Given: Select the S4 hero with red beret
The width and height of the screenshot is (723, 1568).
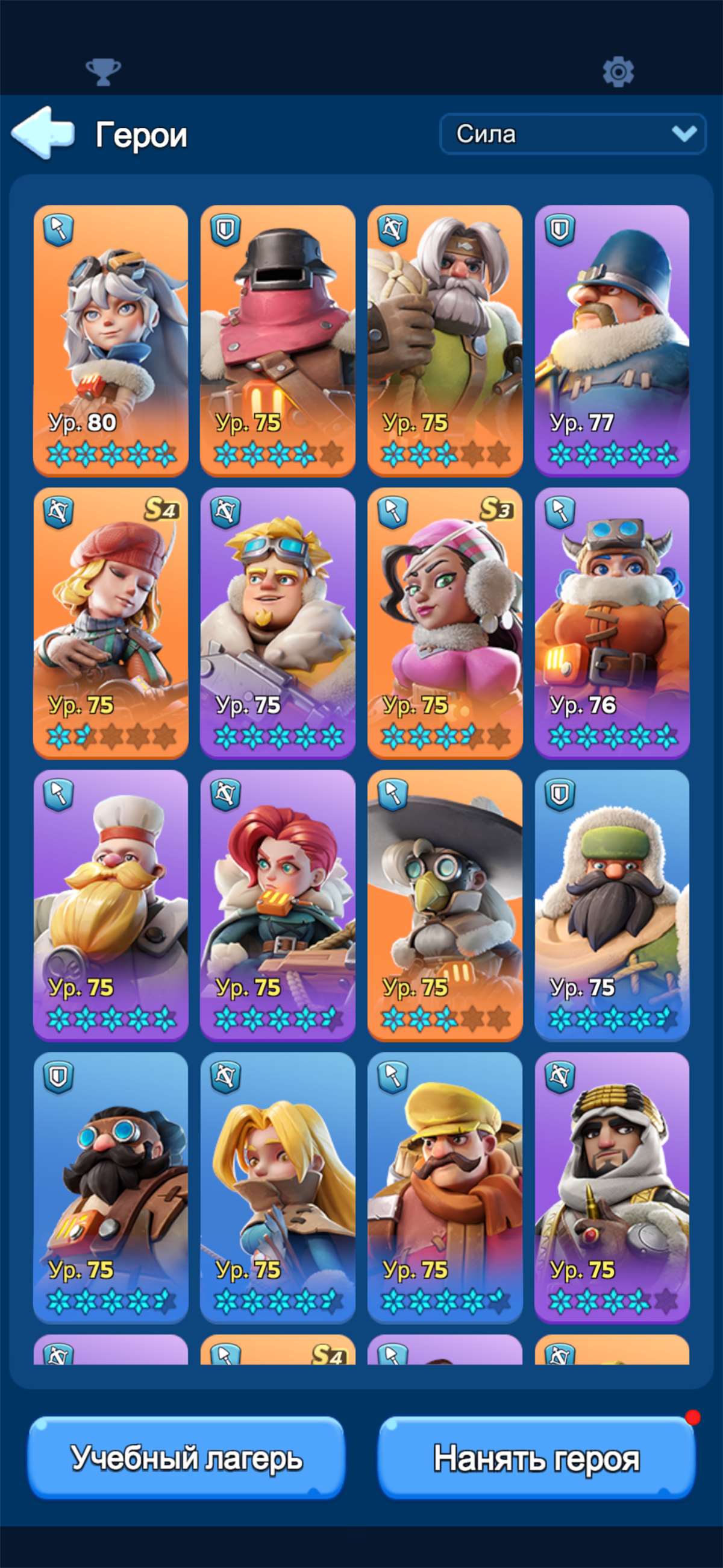Looking at the screenshot, I should (x=111, y=623).
